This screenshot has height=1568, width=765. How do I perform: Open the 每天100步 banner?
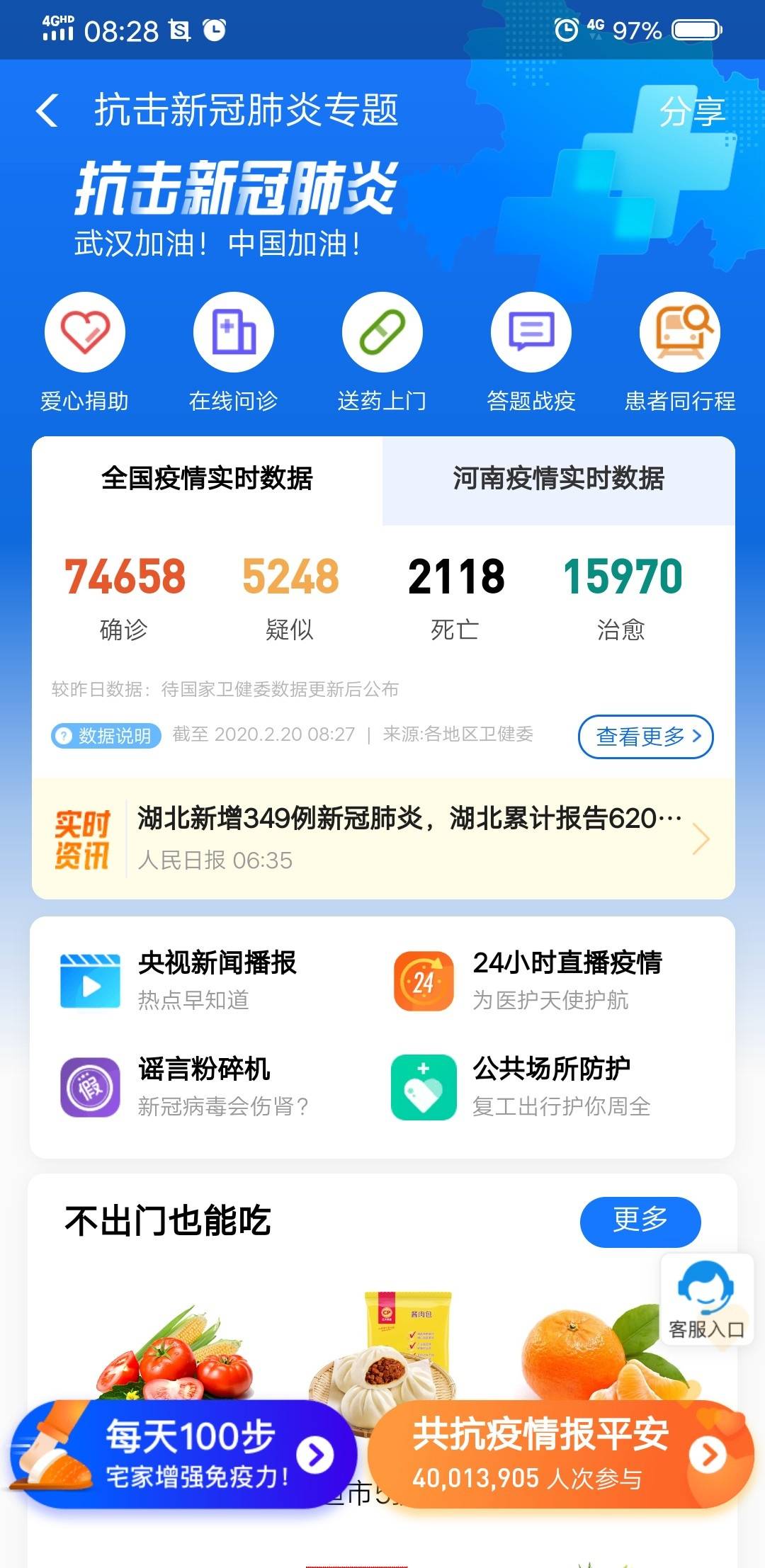click(183, 1455)
